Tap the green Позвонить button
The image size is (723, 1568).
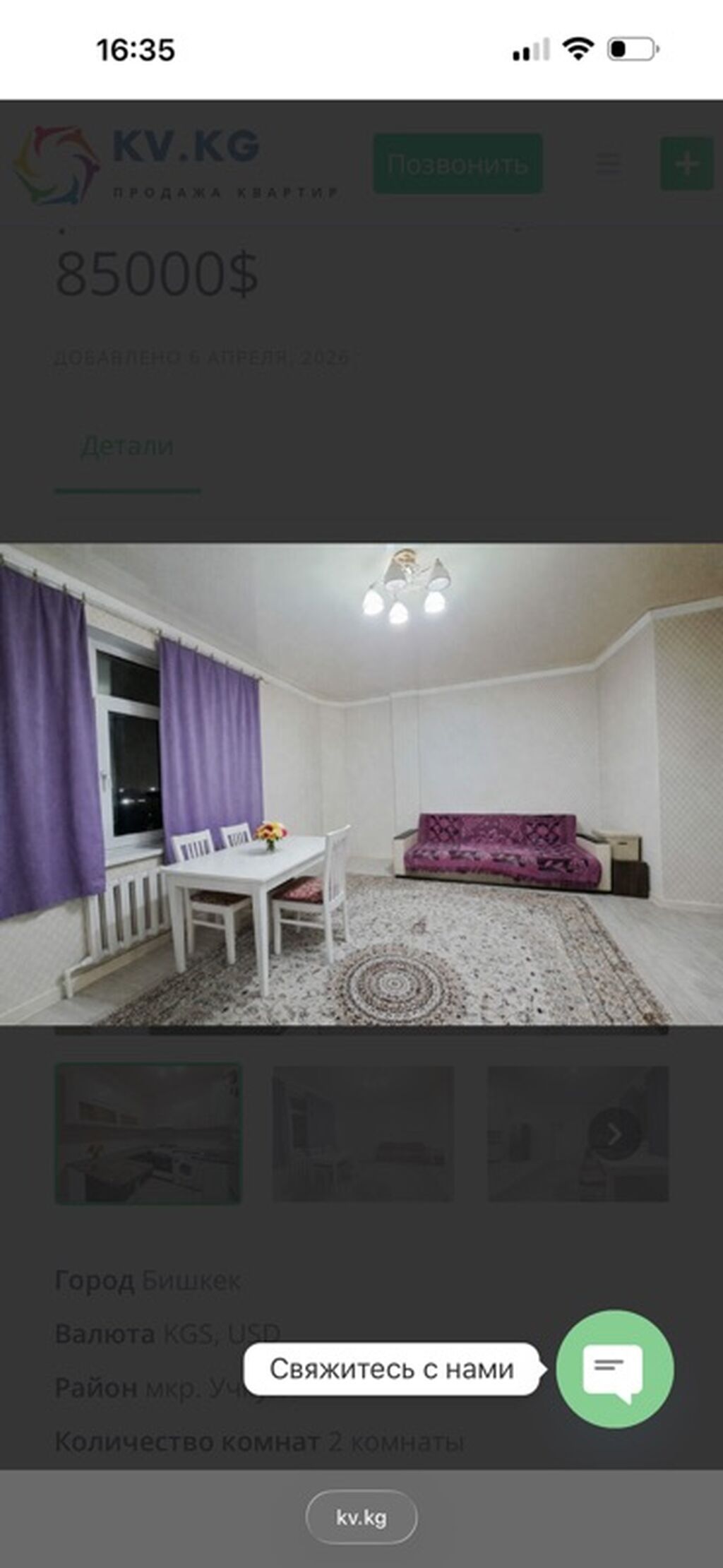(458, 164)
